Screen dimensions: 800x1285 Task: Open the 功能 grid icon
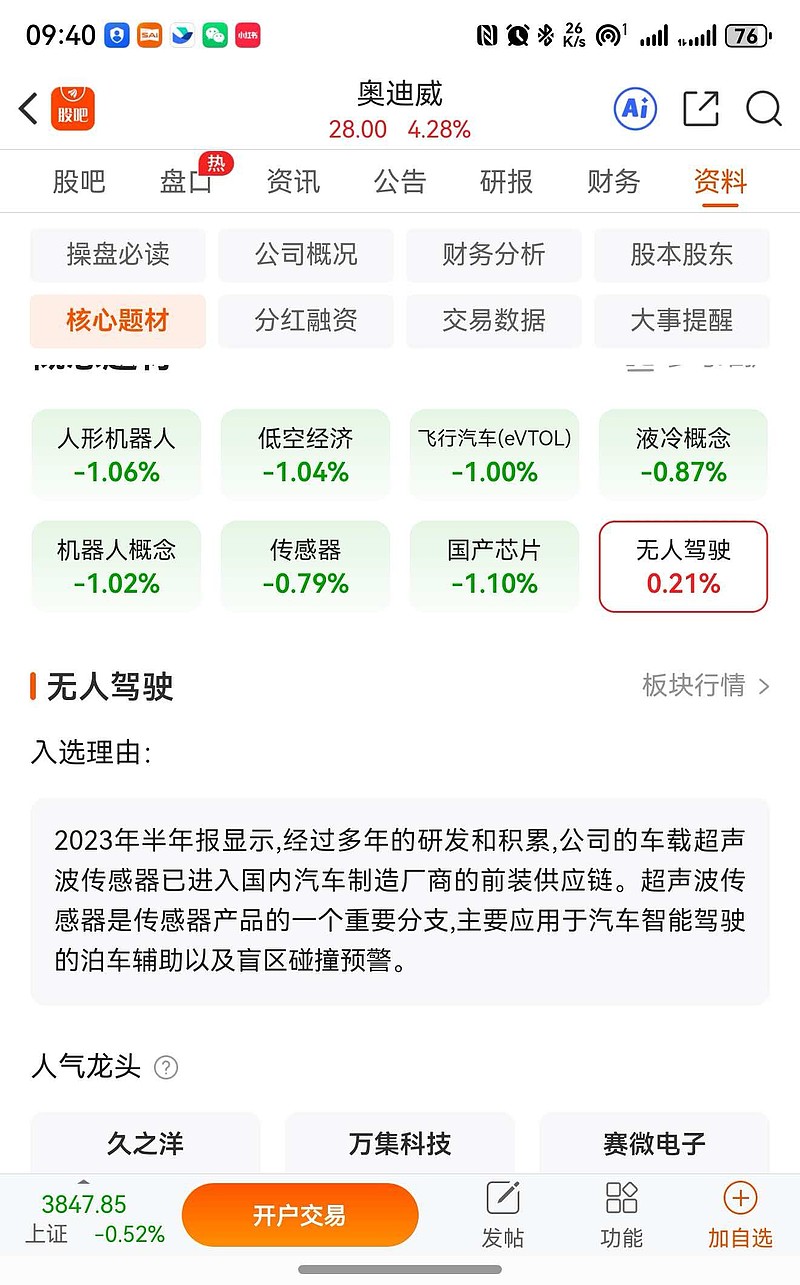click(622, 1212)
